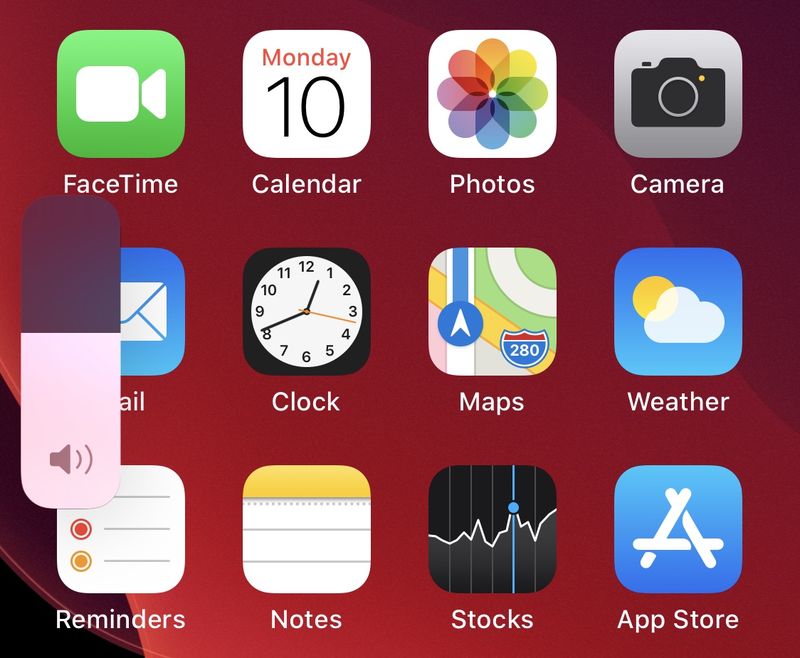Open the Clock app

[x=306, y=311]
